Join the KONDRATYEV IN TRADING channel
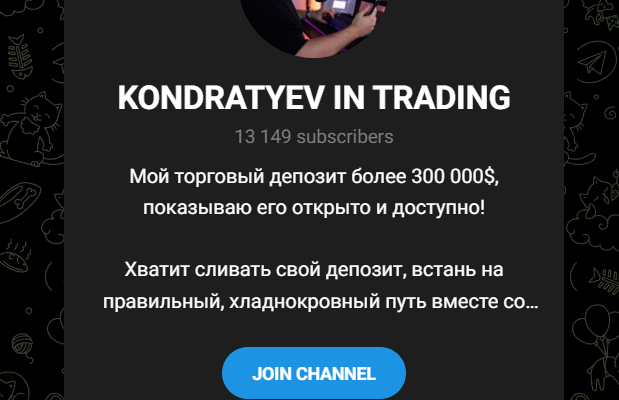 pos(313,374)
